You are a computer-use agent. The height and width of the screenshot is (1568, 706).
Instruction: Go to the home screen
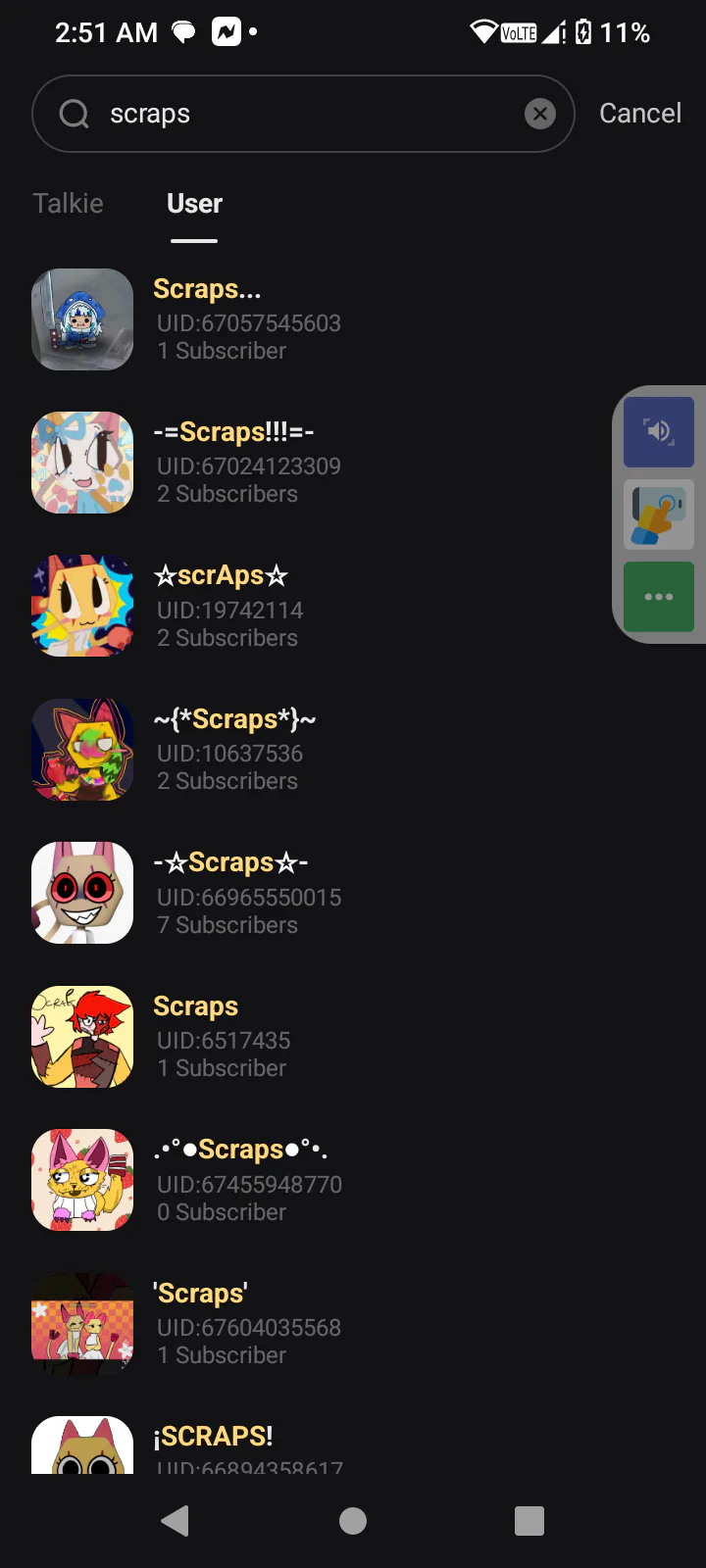(353, 1520)
